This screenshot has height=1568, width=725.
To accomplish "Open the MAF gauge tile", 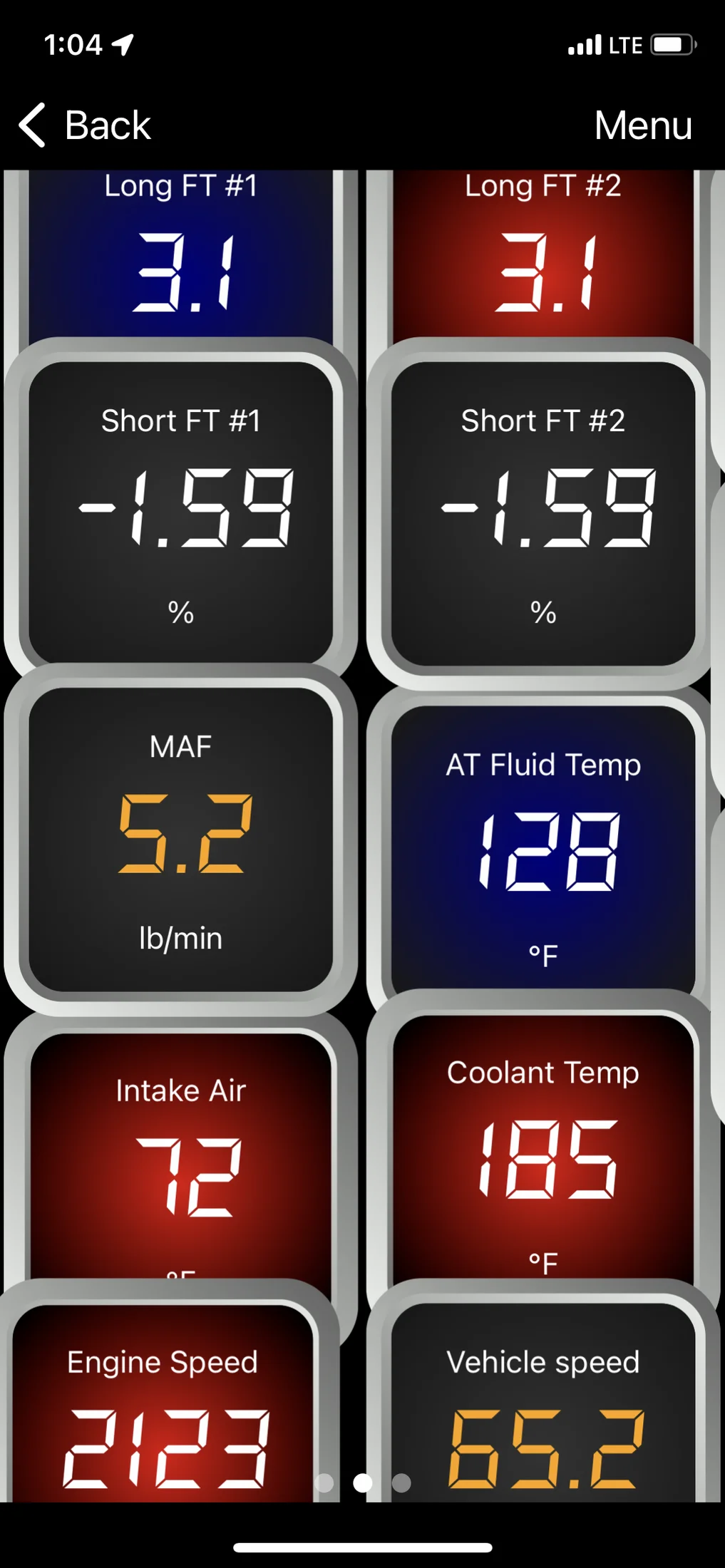I will tap(180, 839).
